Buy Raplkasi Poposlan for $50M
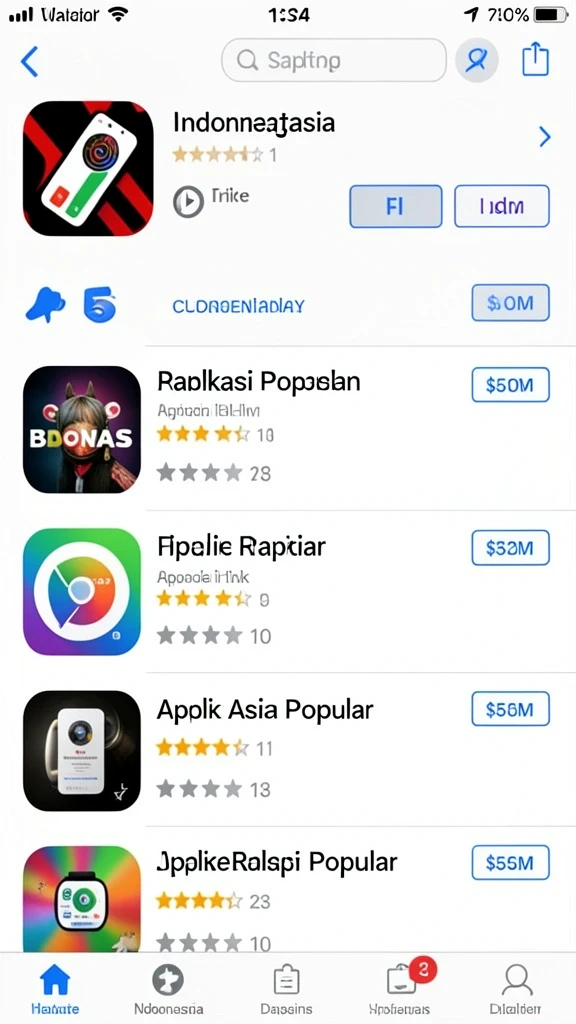576x1024 pixels. (510, 385)
